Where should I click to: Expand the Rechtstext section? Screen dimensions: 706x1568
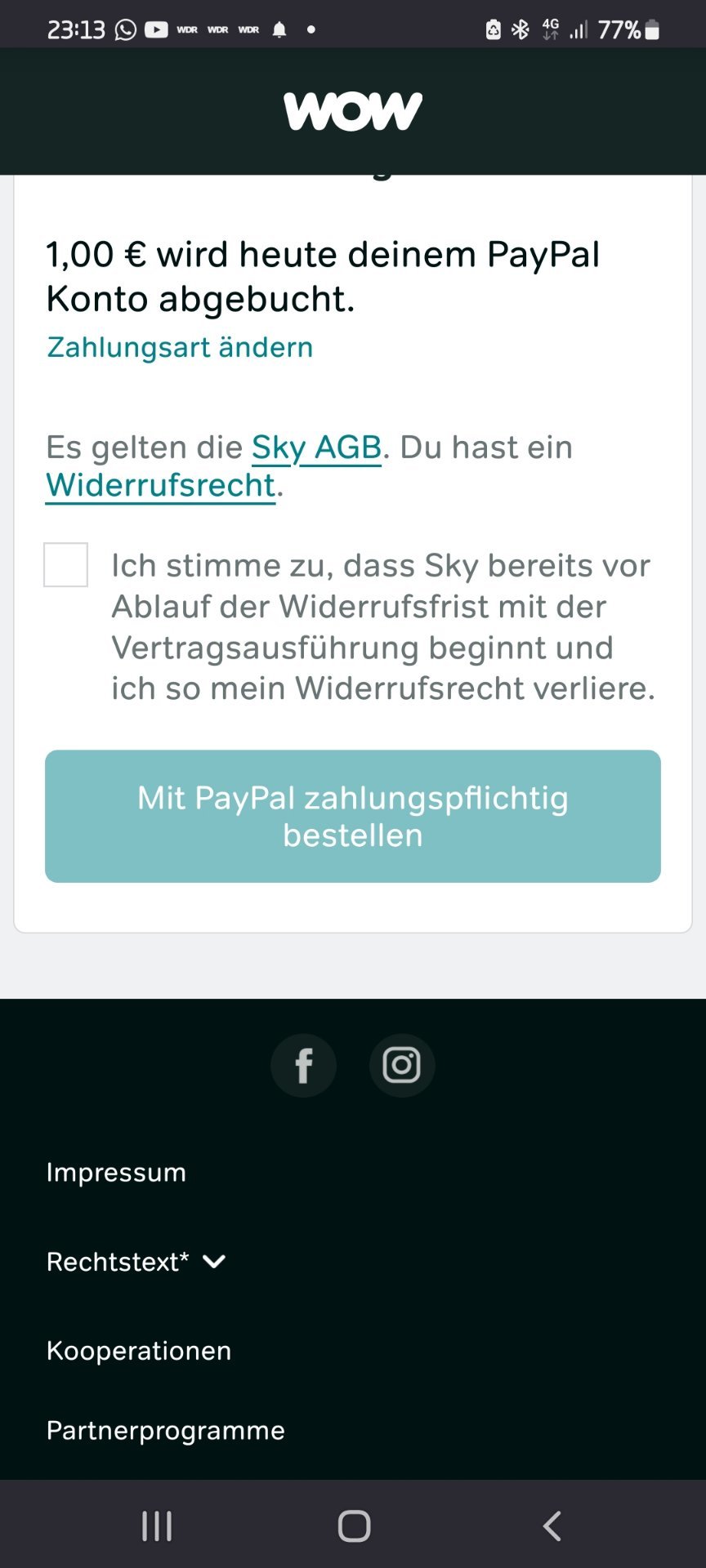tap(136, 1262)
